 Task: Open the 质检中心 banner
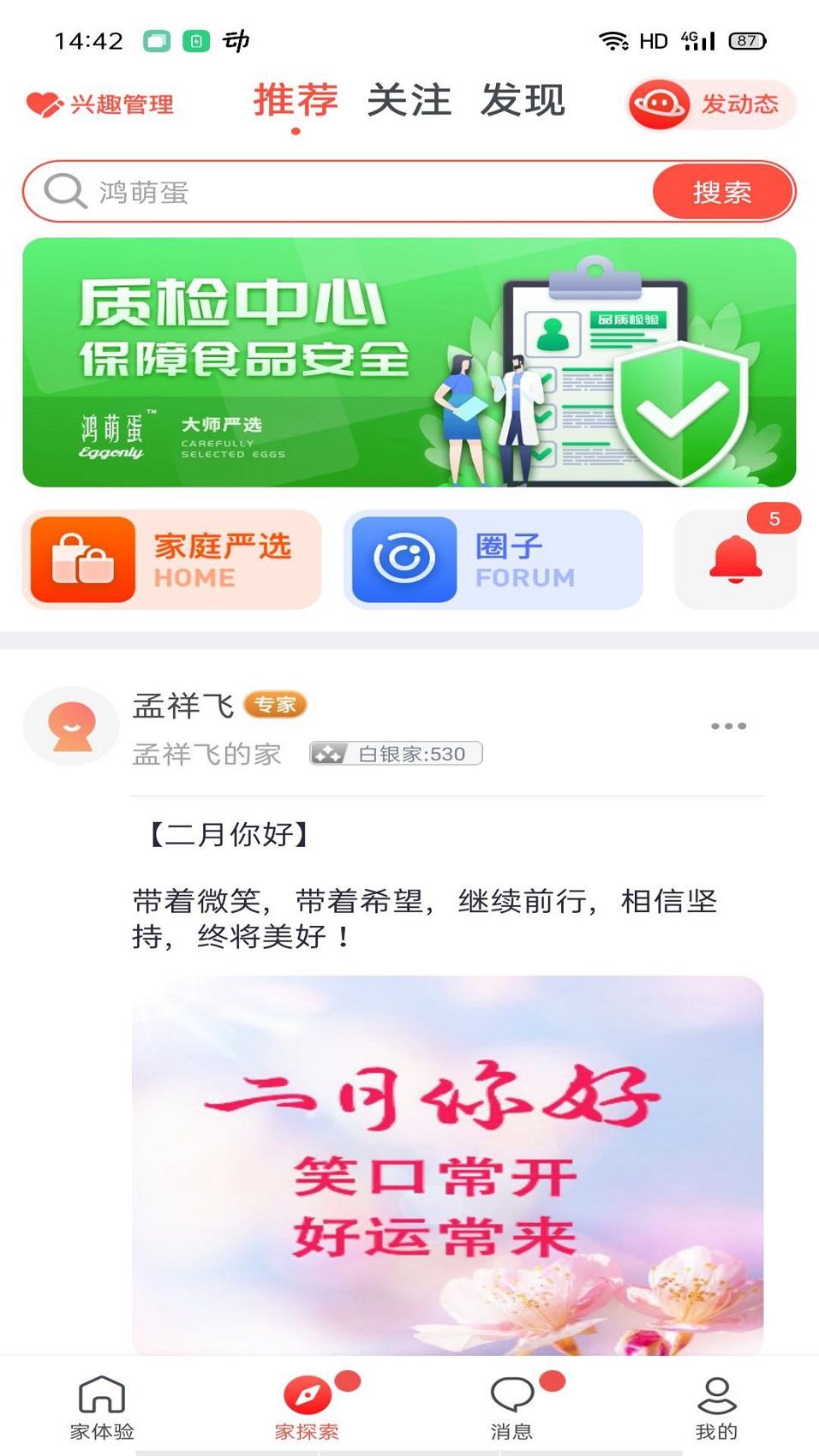pyautogui.click(x=409, y=362)
